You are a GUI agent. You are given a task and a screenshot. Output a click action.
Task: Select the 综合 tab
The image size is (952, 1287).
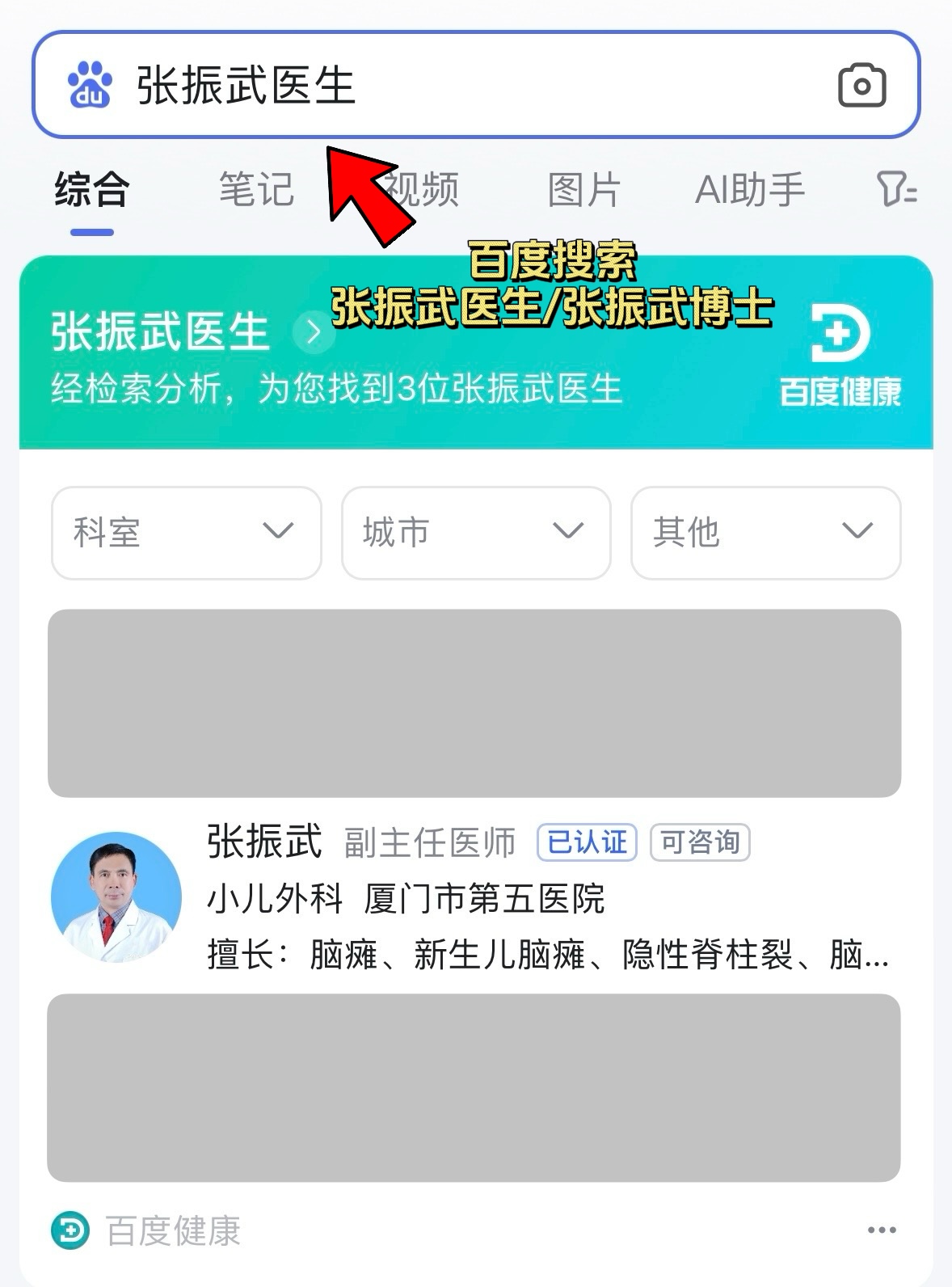[92, 191]
